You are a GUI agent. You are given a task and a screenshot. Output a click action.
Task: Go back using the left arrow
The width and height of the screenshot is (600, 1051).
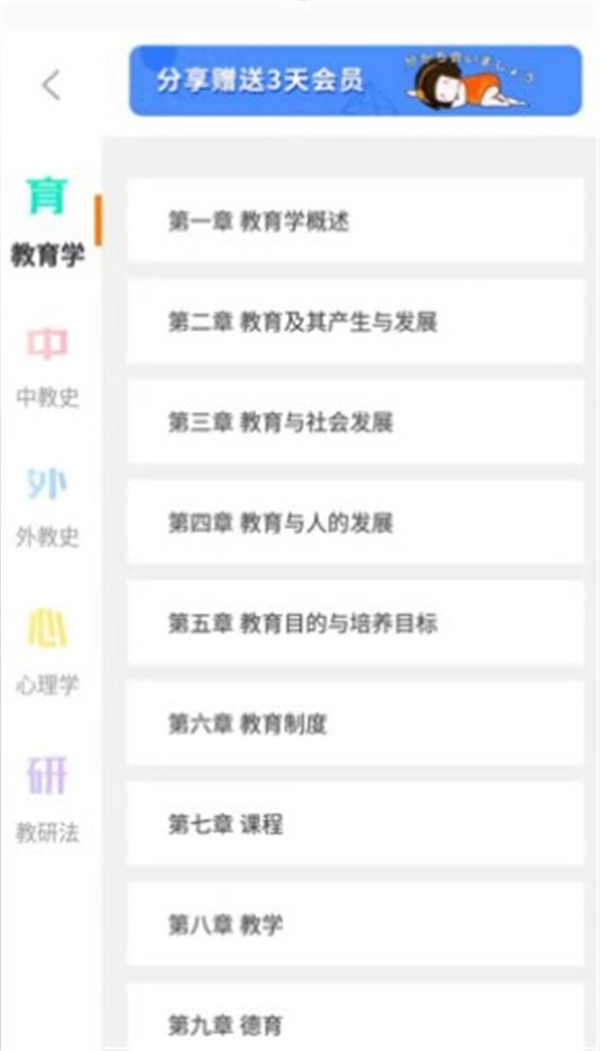pos(52,85)
